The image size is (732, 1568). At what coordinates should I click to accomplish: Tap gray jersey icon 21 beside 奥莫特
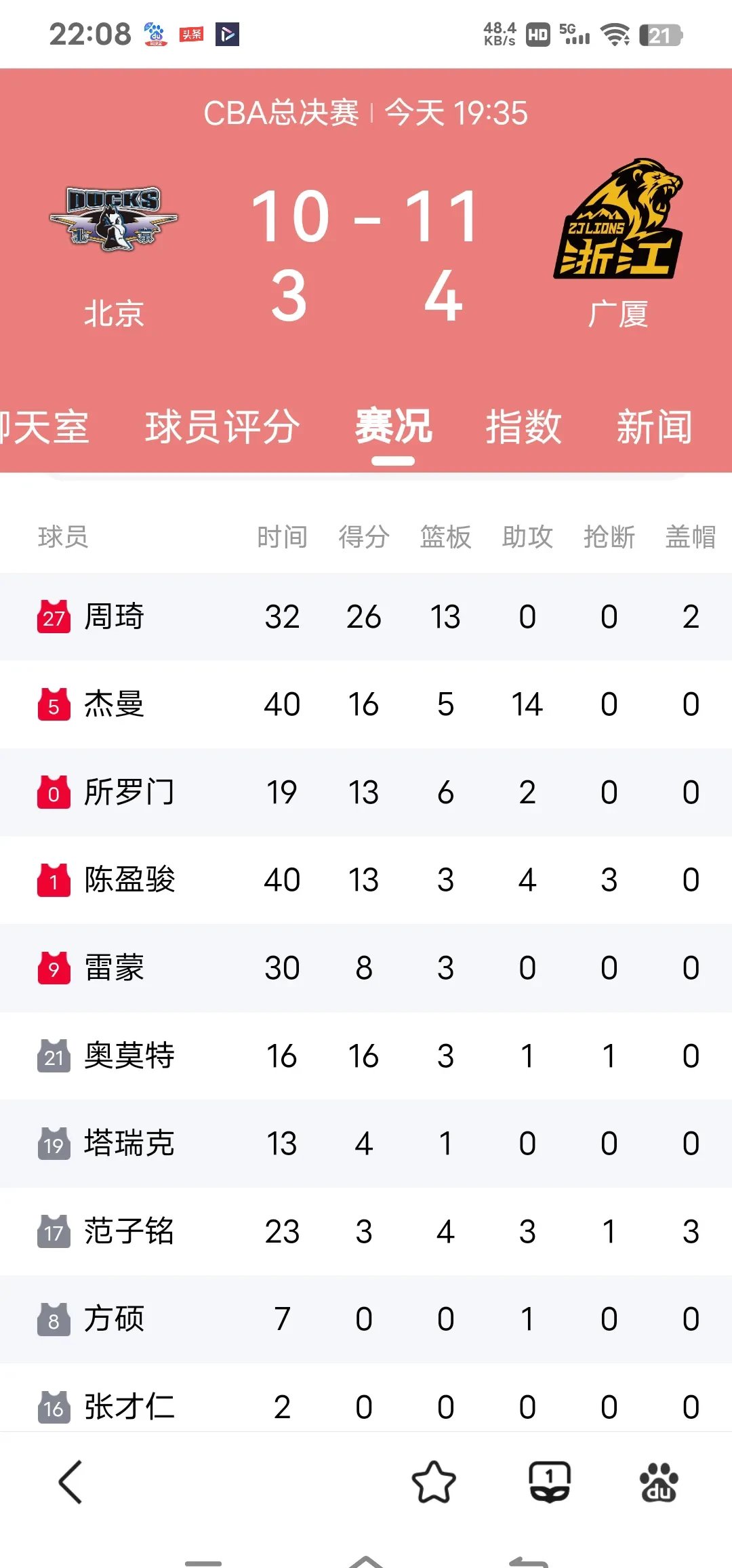[x=54, y=1056]
